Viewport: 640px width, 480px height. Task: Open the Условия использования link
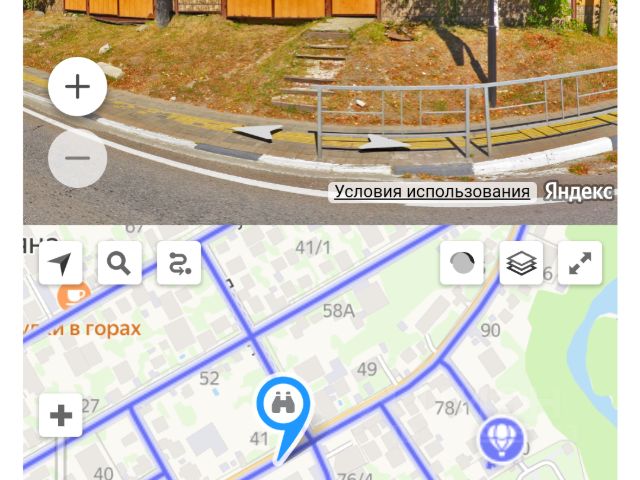[432, 192]
